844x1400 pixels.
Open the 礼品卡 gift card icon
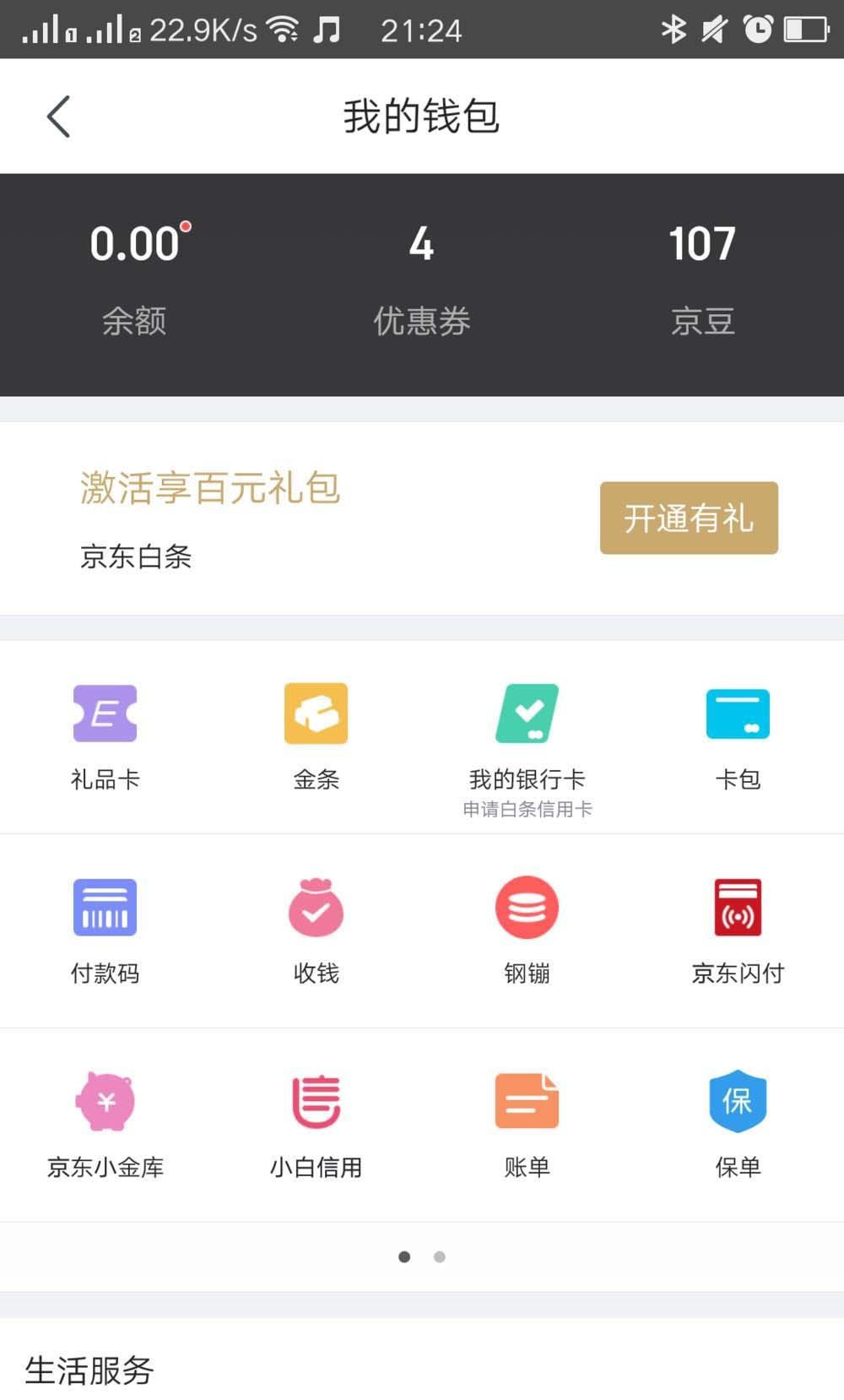(105, 735)
